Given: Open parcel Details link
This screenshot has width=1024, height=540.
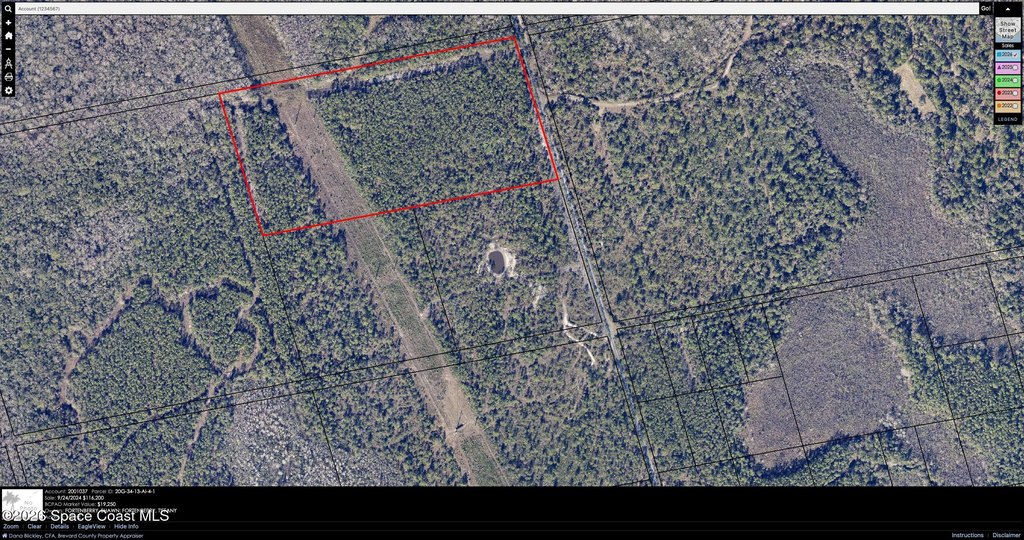Looking at the screenshot, I should 60,526.
